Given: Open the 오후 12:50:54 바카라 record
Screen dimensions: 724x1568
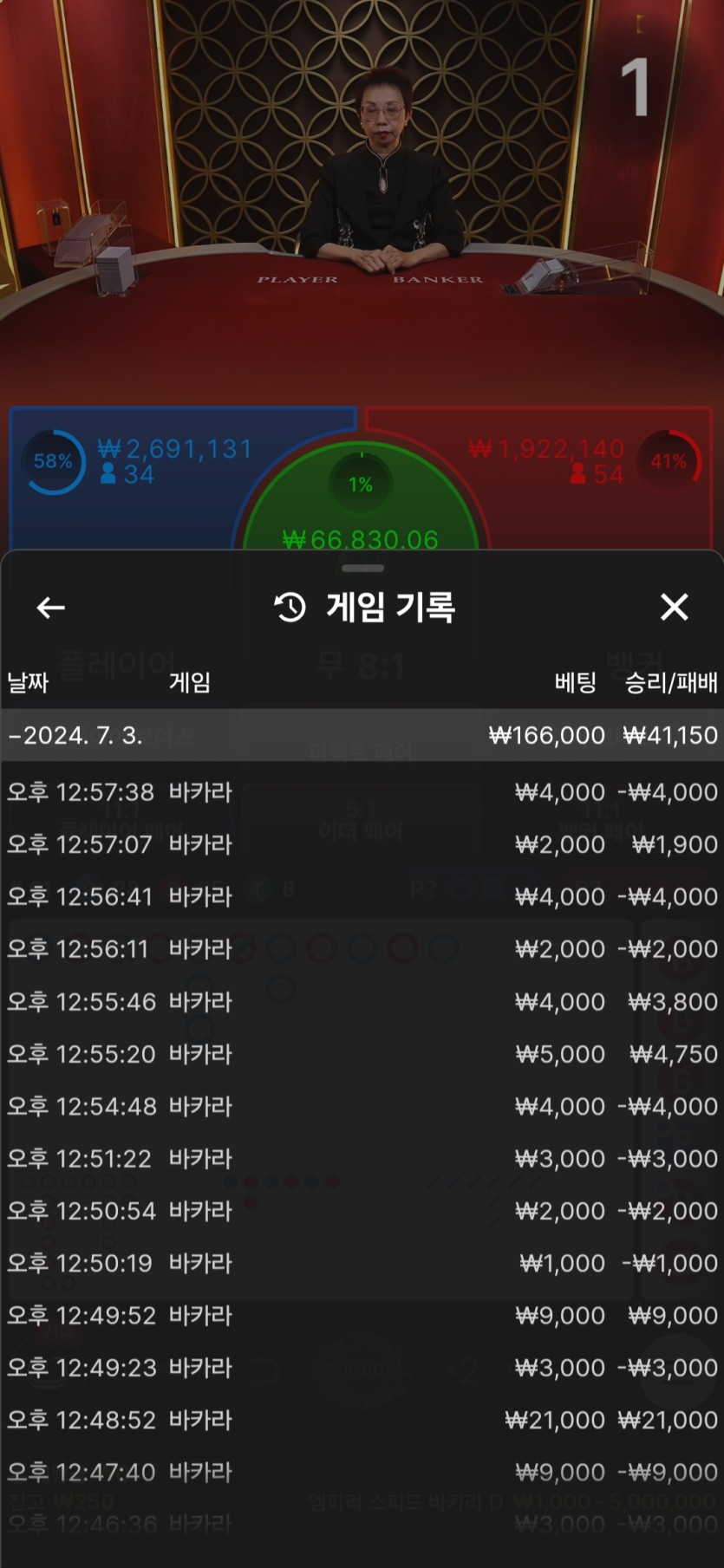Looking at the screenshot, I should pyautogui.click(x=361, y=1211).
